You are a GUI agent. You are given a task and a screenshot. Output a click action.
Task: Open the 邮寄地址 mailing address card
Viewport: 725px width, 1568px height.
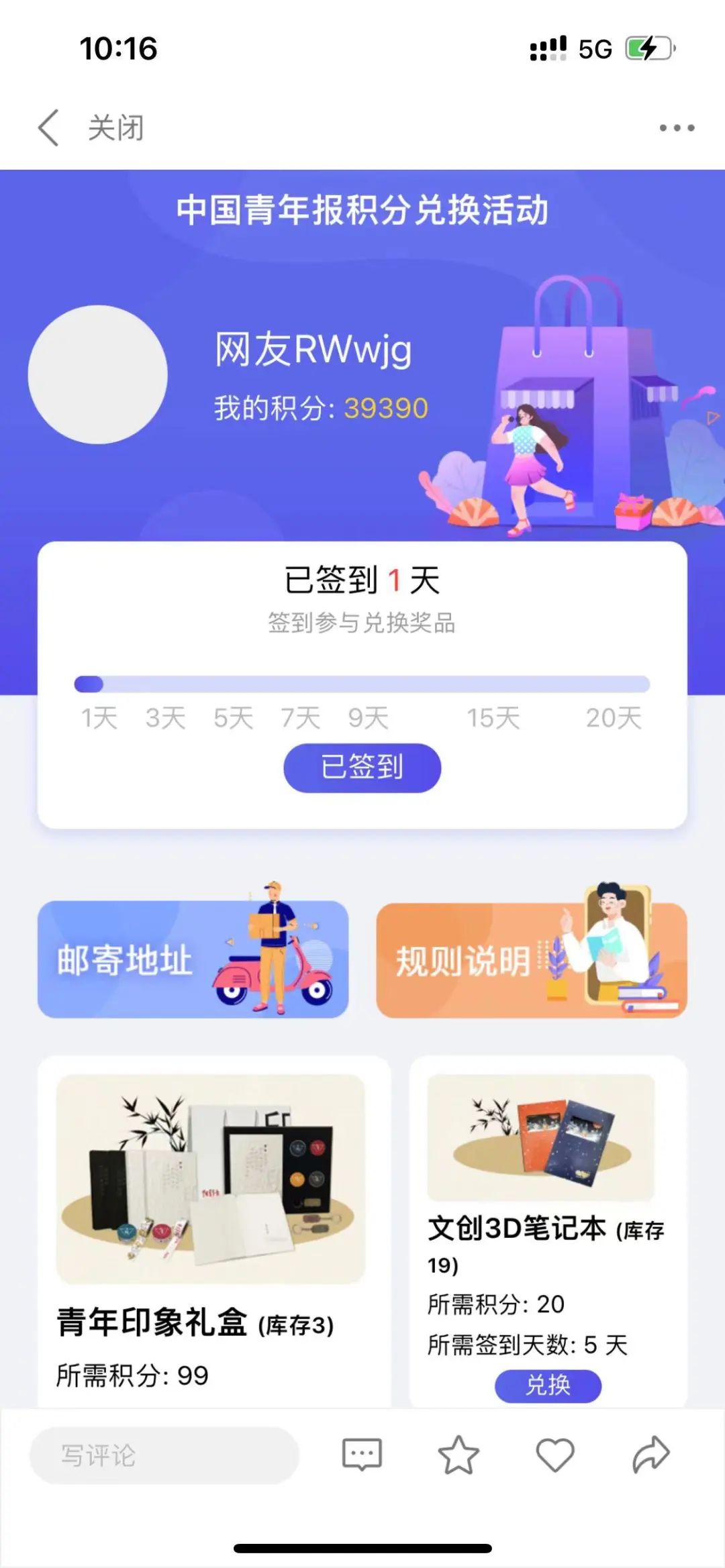coord(193,959)
